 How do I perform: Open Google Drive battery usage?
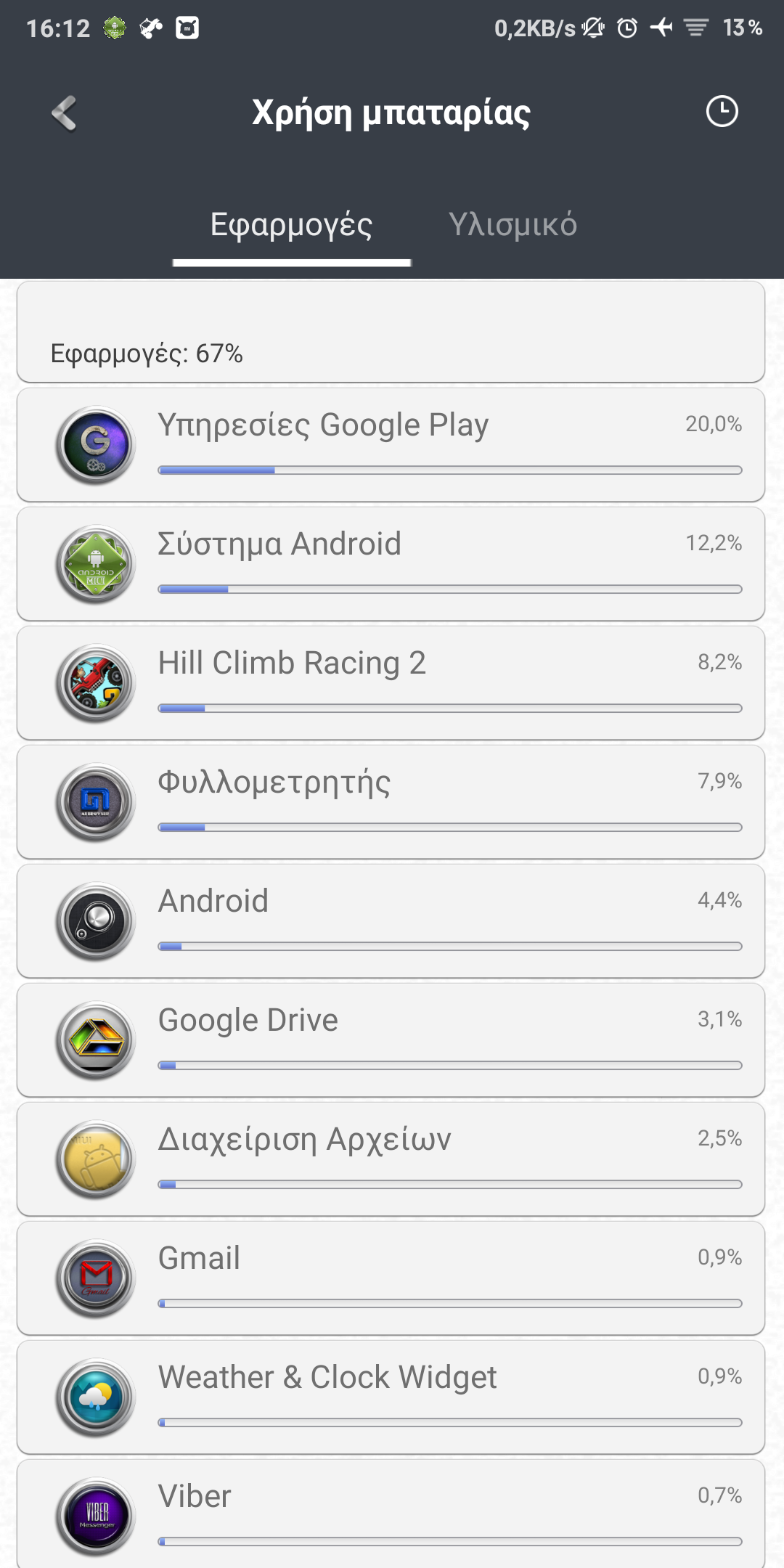[391, 1040]
